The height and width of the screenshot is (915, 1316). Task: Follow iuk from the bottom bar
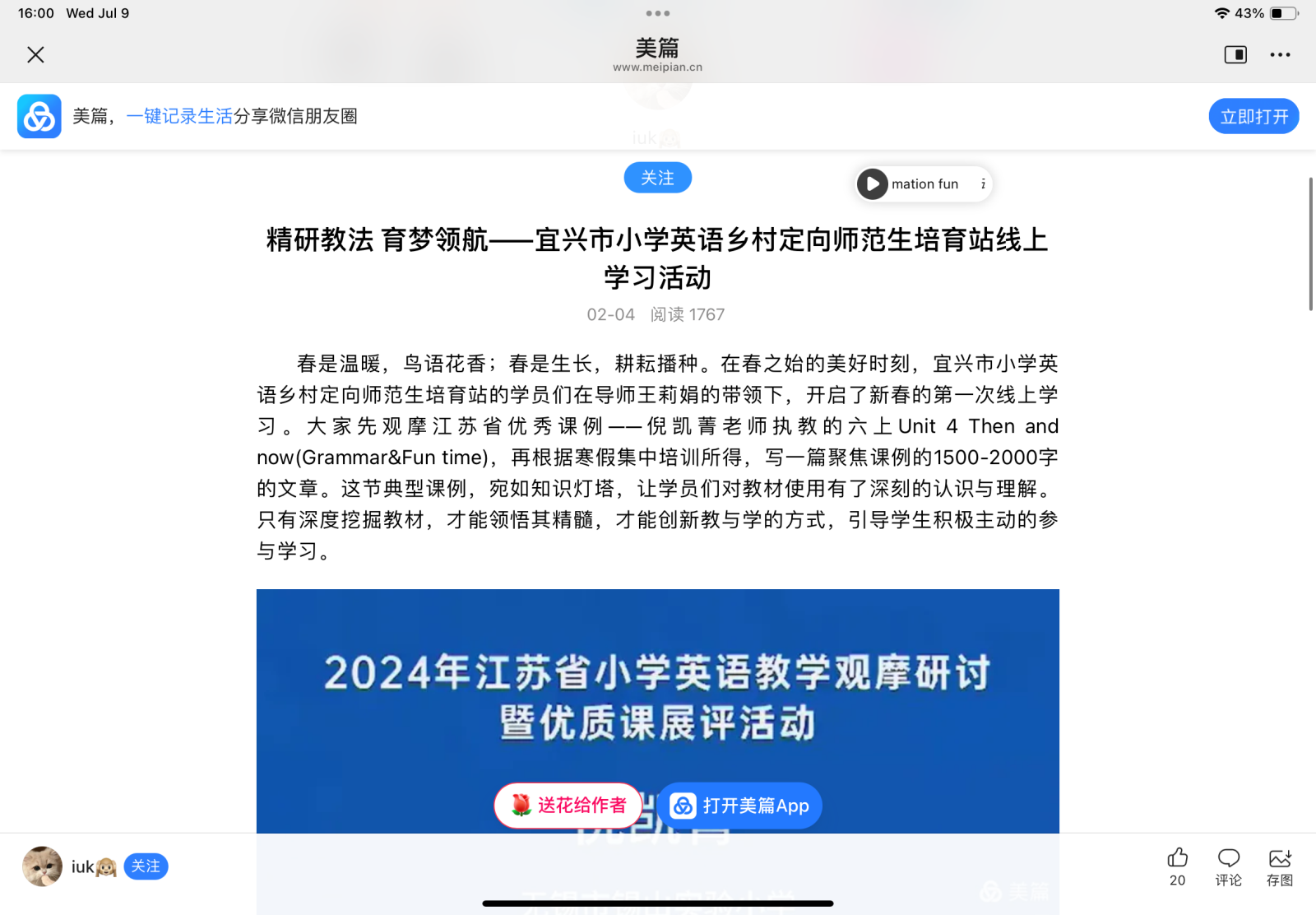[146, 866]
